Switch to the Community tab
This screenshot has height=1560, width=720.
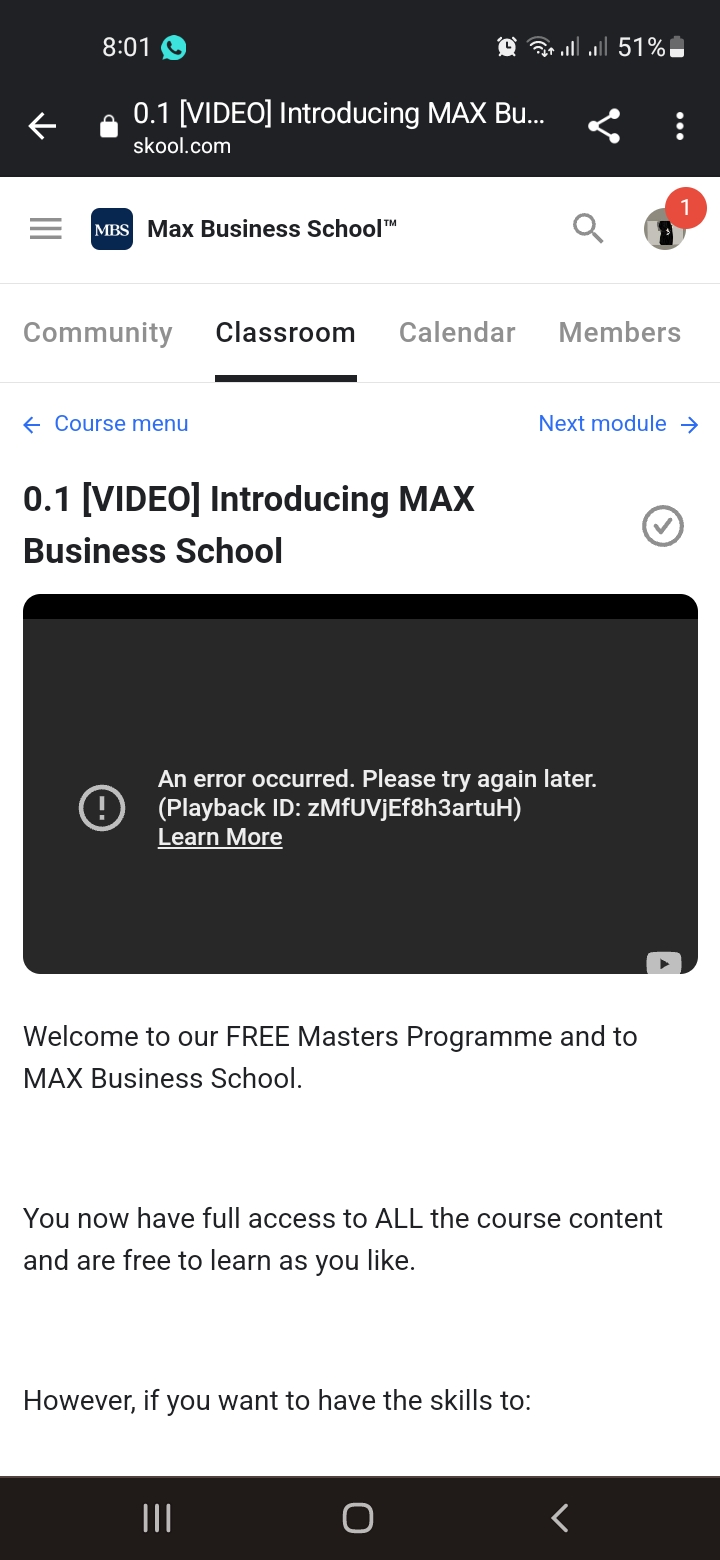point(98,332)
